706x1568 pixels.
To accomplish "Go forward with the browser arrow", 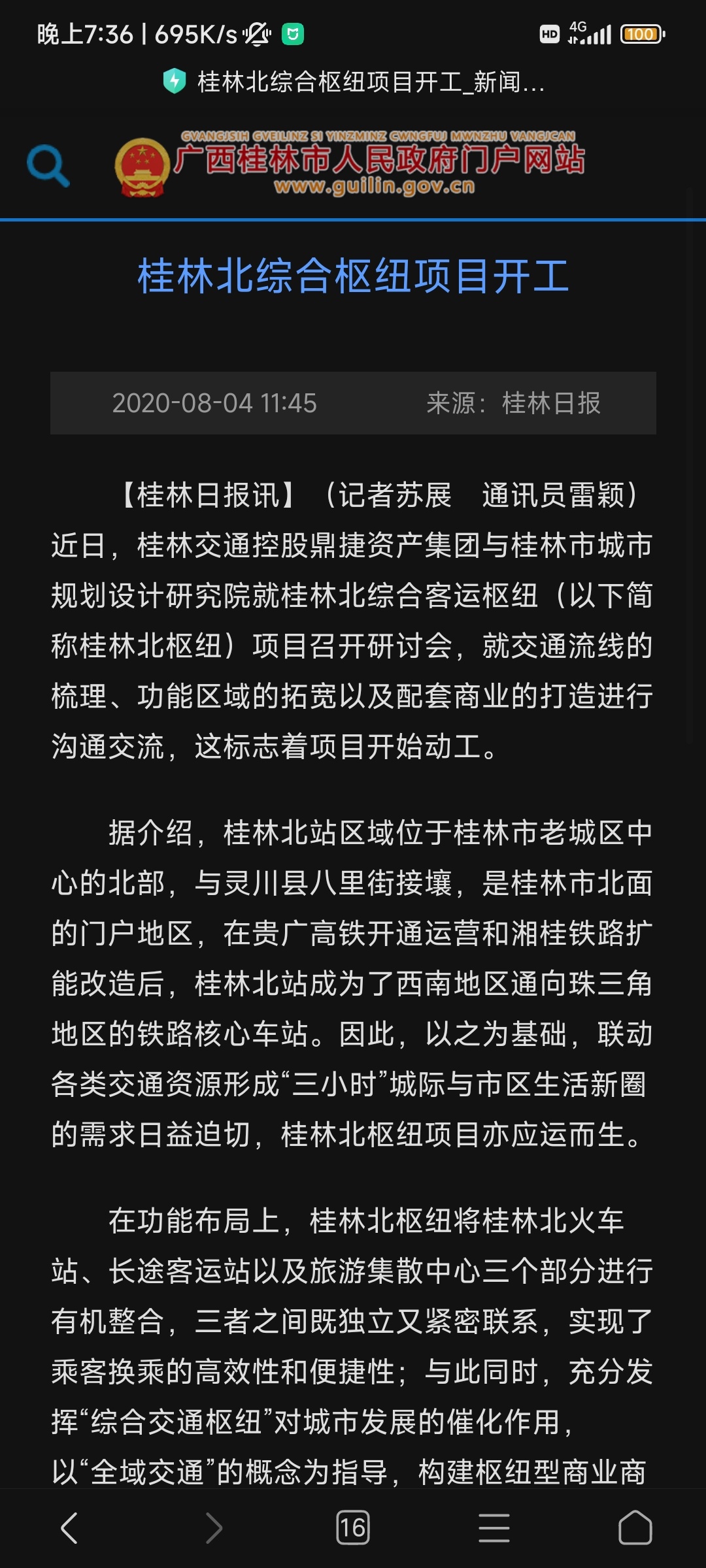I will pyautogui.click(x=214, y=1528).
